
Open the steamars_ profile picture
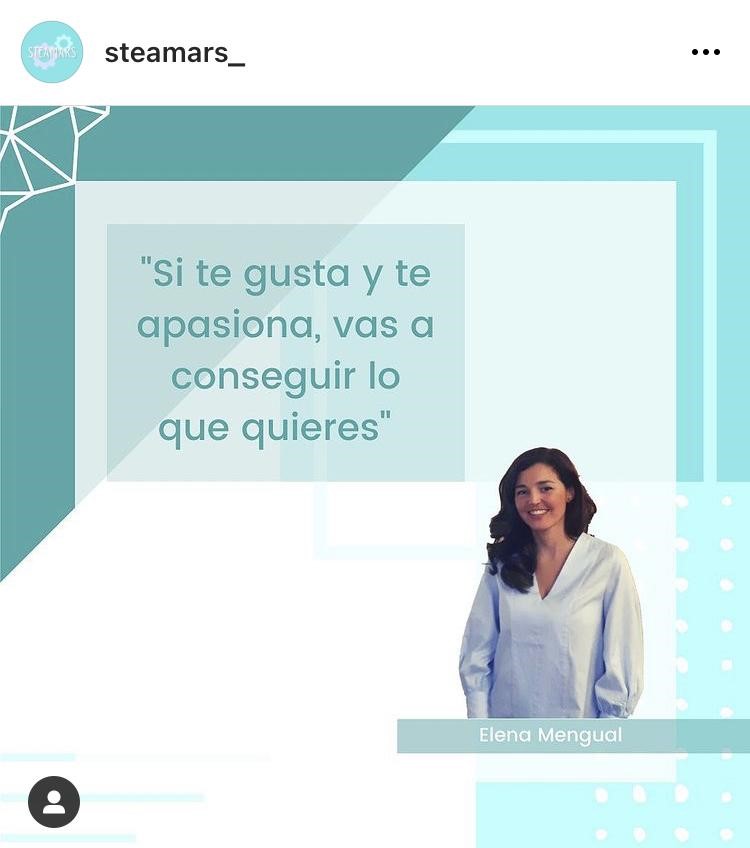52,52
